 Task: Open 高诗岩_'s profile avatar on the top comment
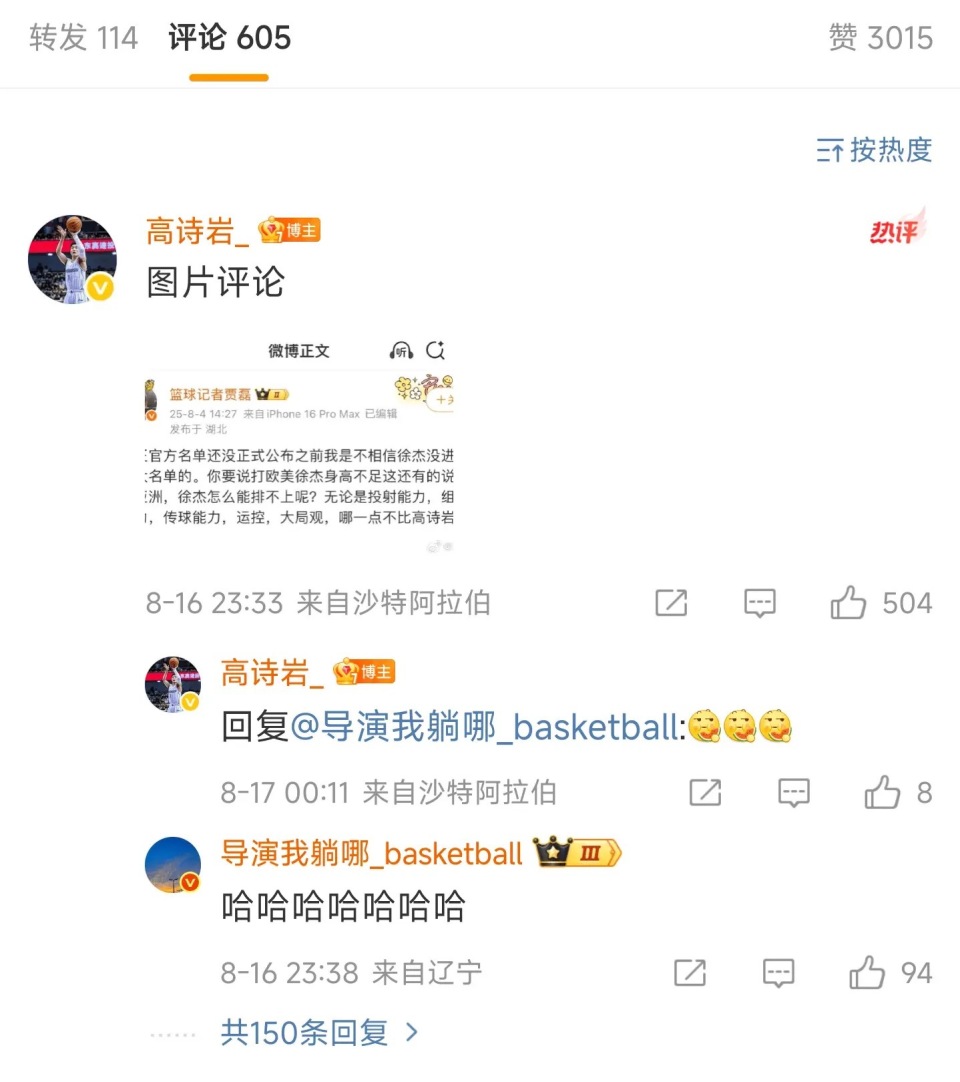click(72, 259)
